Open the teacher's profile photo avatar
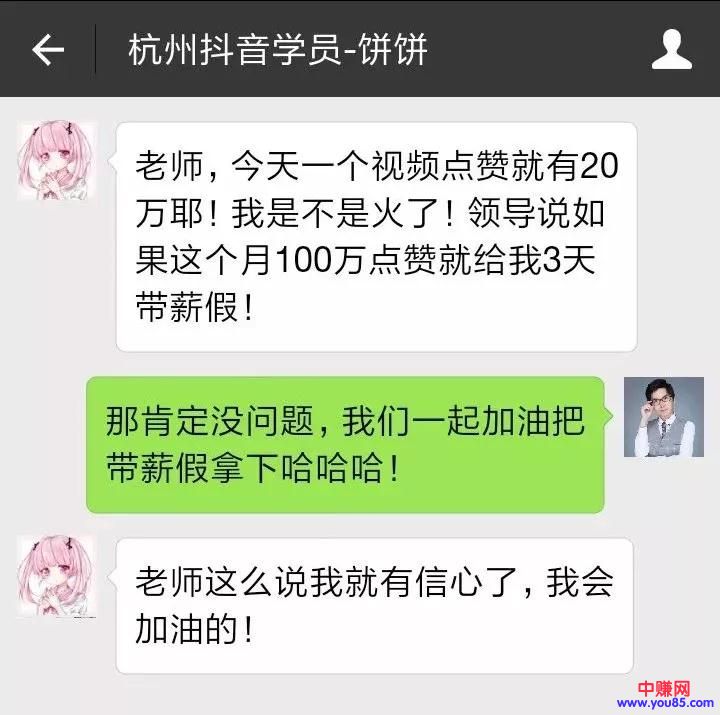 pos(663,417)
